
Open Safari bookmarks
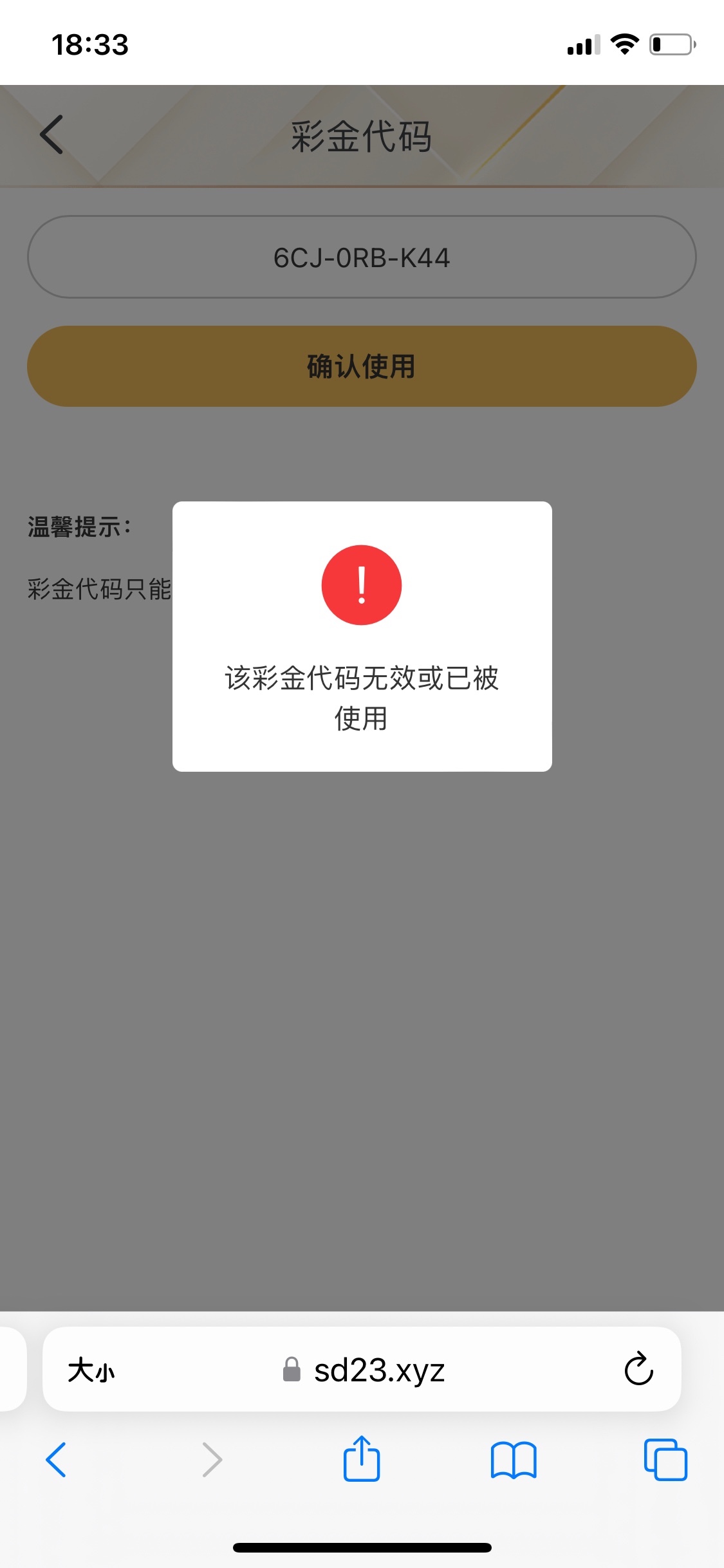click(x=513, y=1459)
